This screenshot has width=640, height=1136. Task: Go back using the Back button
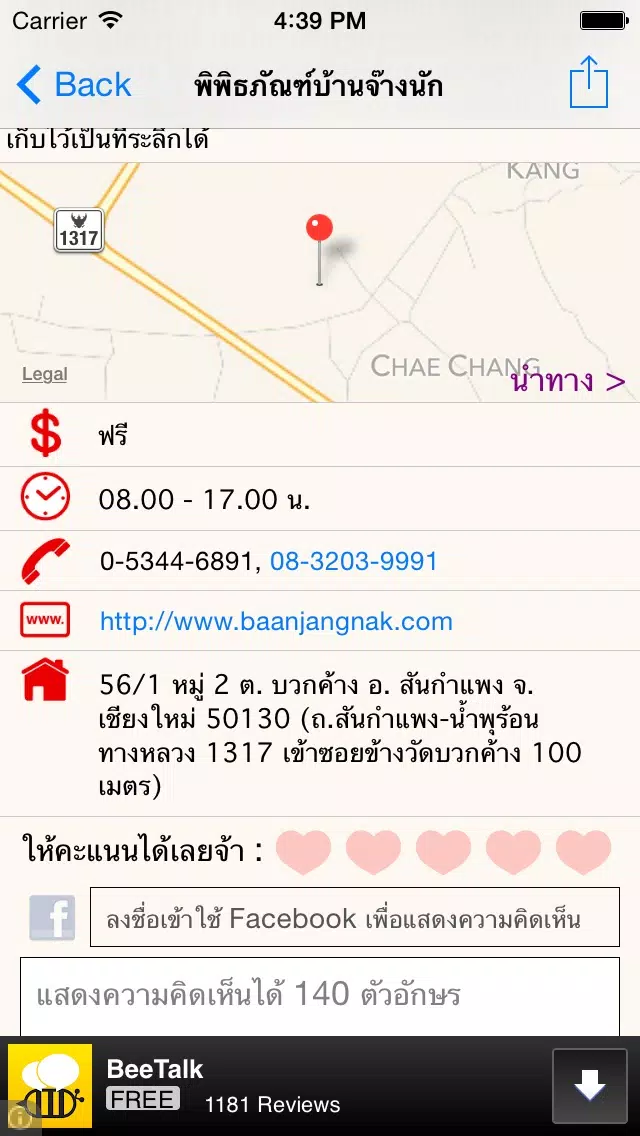click(x=74, y=85)
